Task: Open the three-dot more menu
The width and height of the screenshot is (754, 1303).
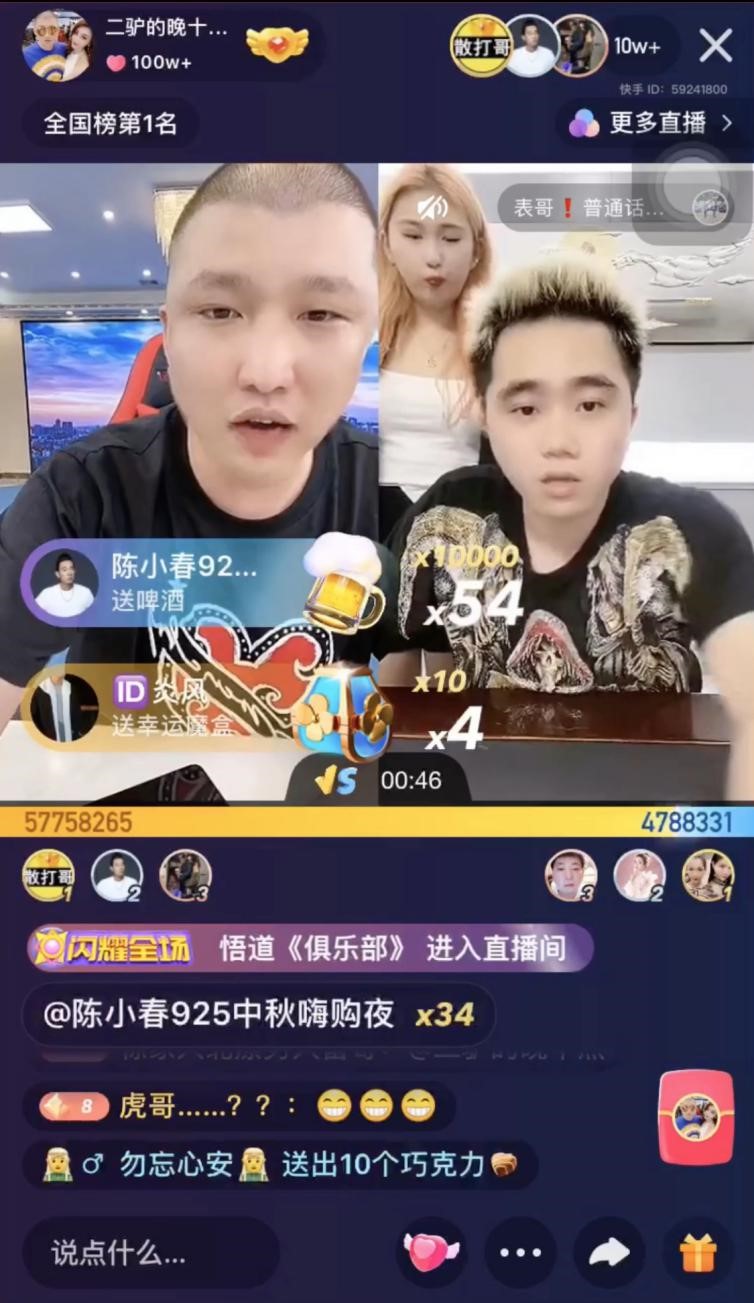Action: click(x=520, y=1252)
